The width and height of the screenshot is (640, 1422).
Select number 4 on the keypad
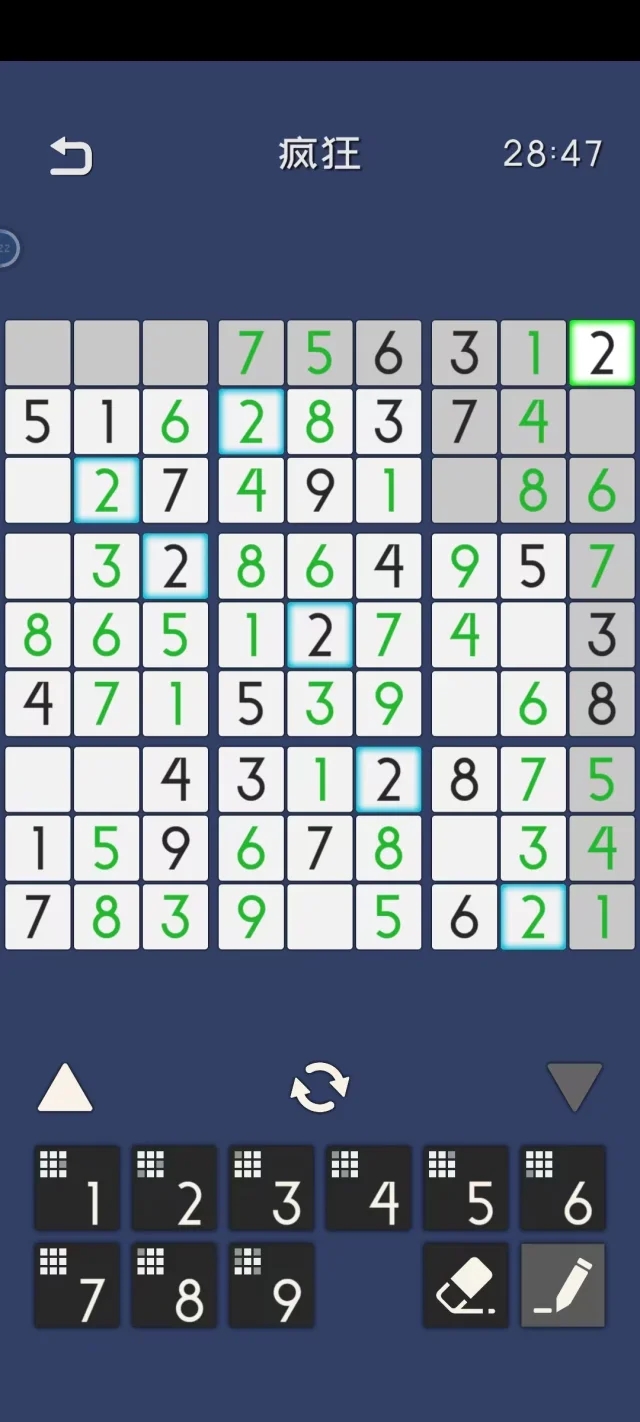pos(369,1188)
